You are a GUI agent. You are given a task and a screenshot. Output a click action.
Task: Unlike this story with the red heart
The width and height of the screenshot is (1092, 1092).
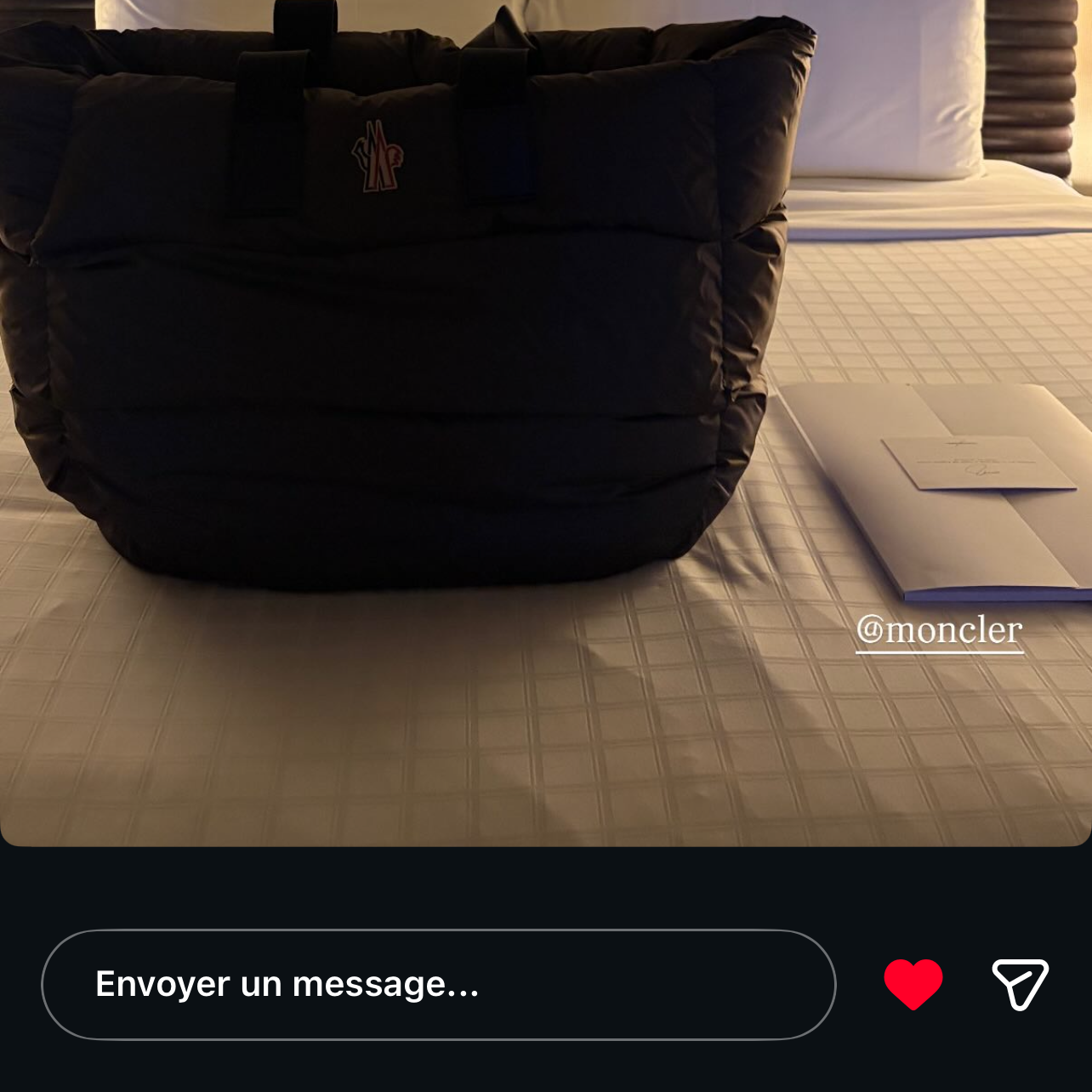(x=913, y=984)
